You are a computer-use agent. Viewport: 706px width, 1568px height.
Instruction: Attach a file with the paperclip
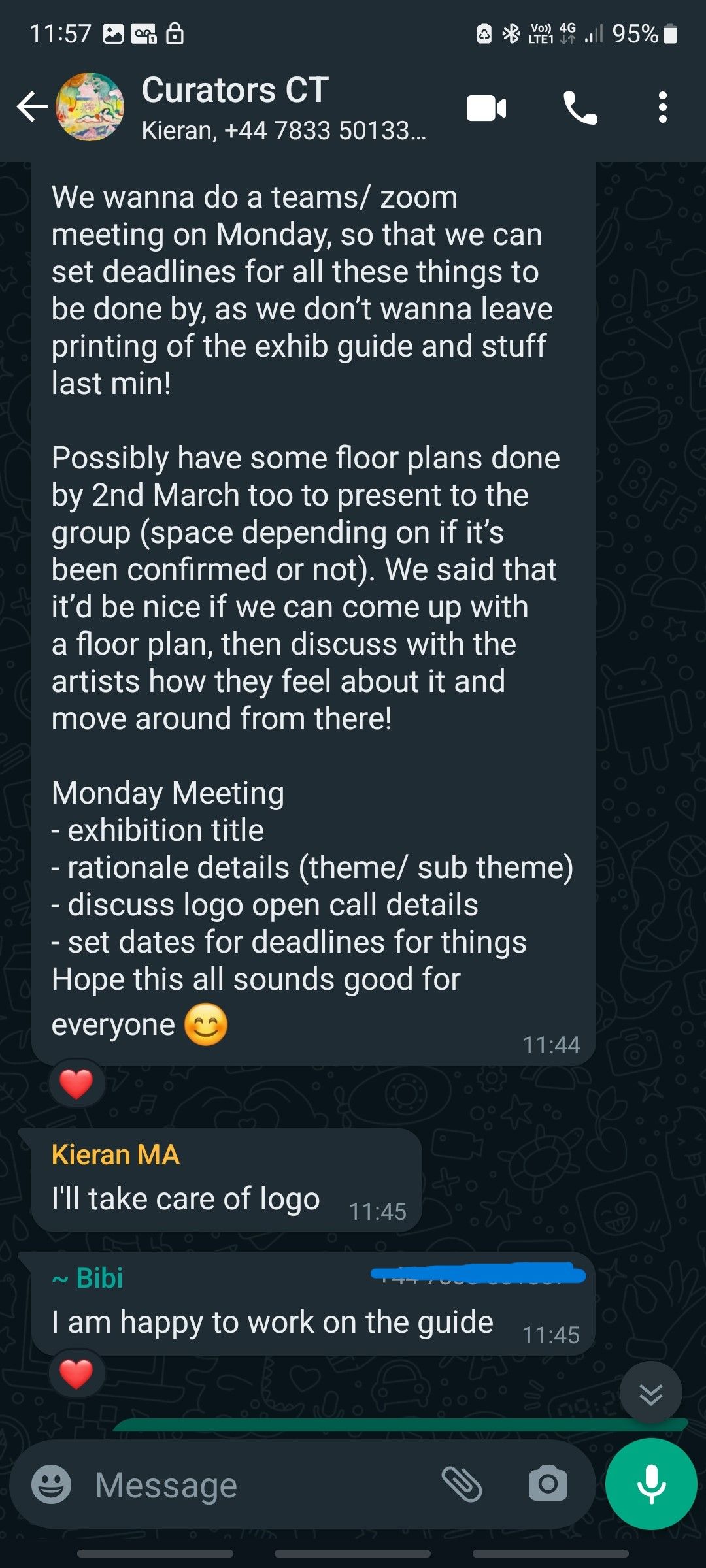point(462,1484)
